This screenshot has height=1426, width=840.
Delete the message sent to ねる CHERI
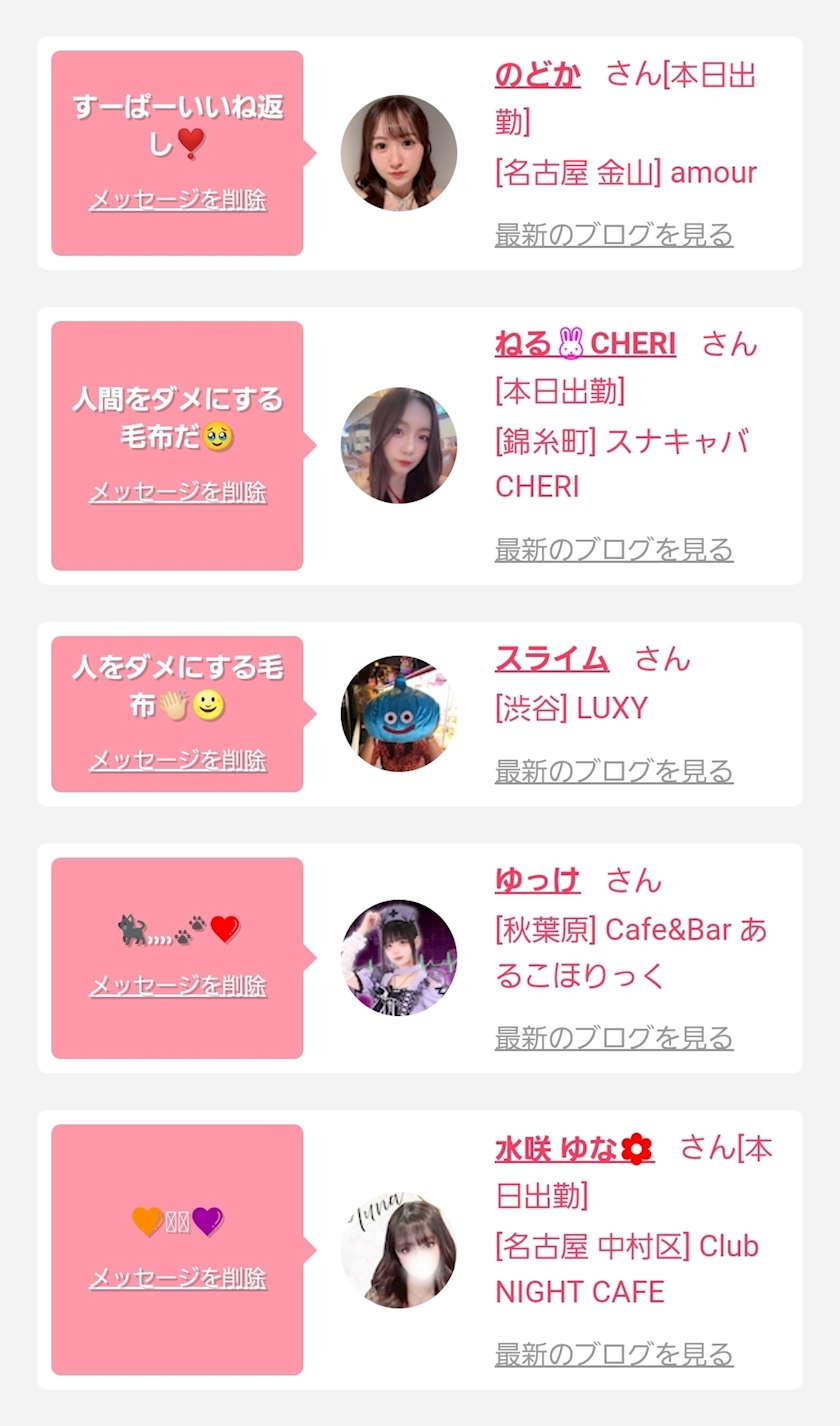point(178,492)
